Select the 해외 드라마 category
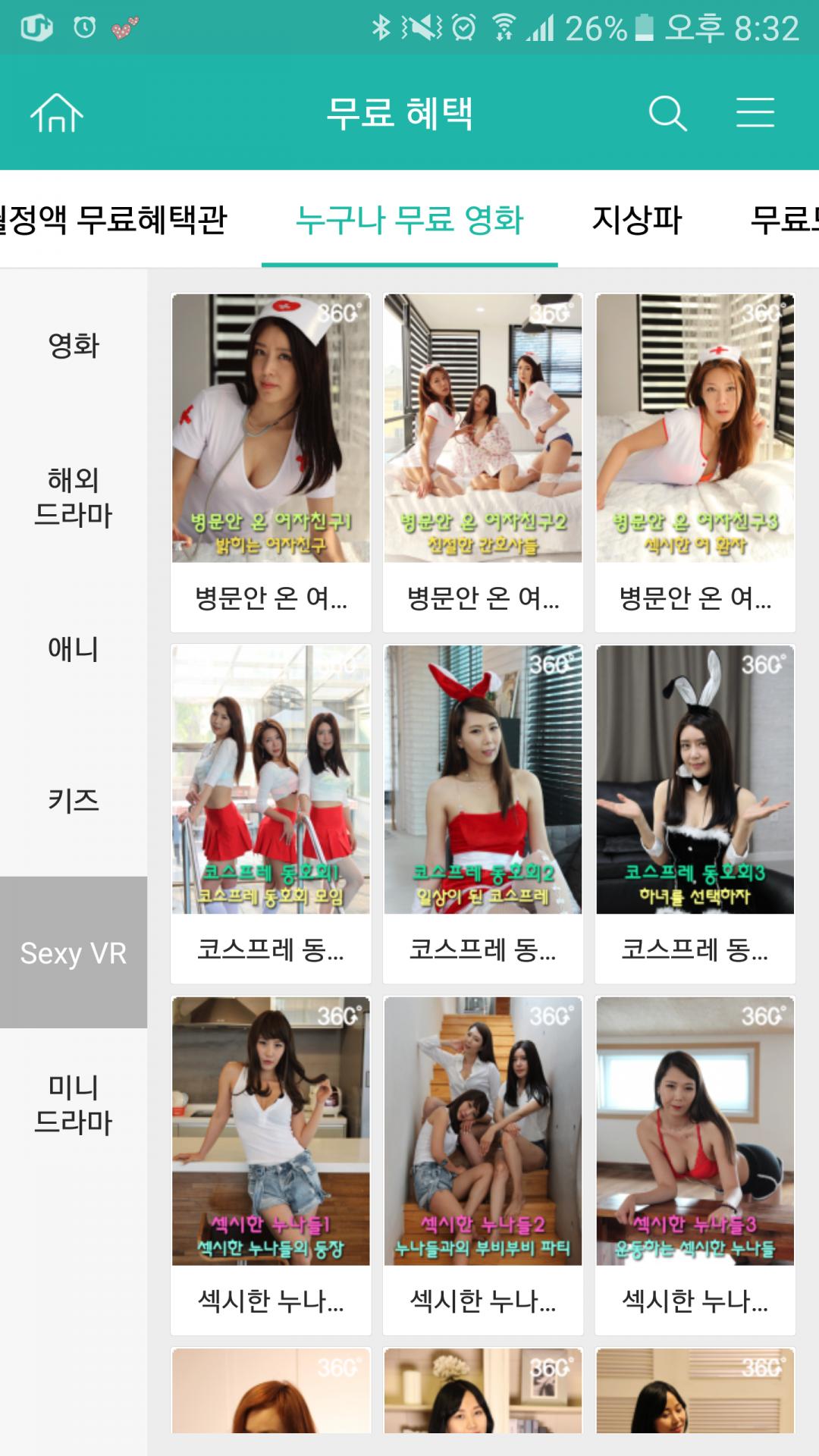This screenshot has width=819, height=1456. click(x=74, y=497)
